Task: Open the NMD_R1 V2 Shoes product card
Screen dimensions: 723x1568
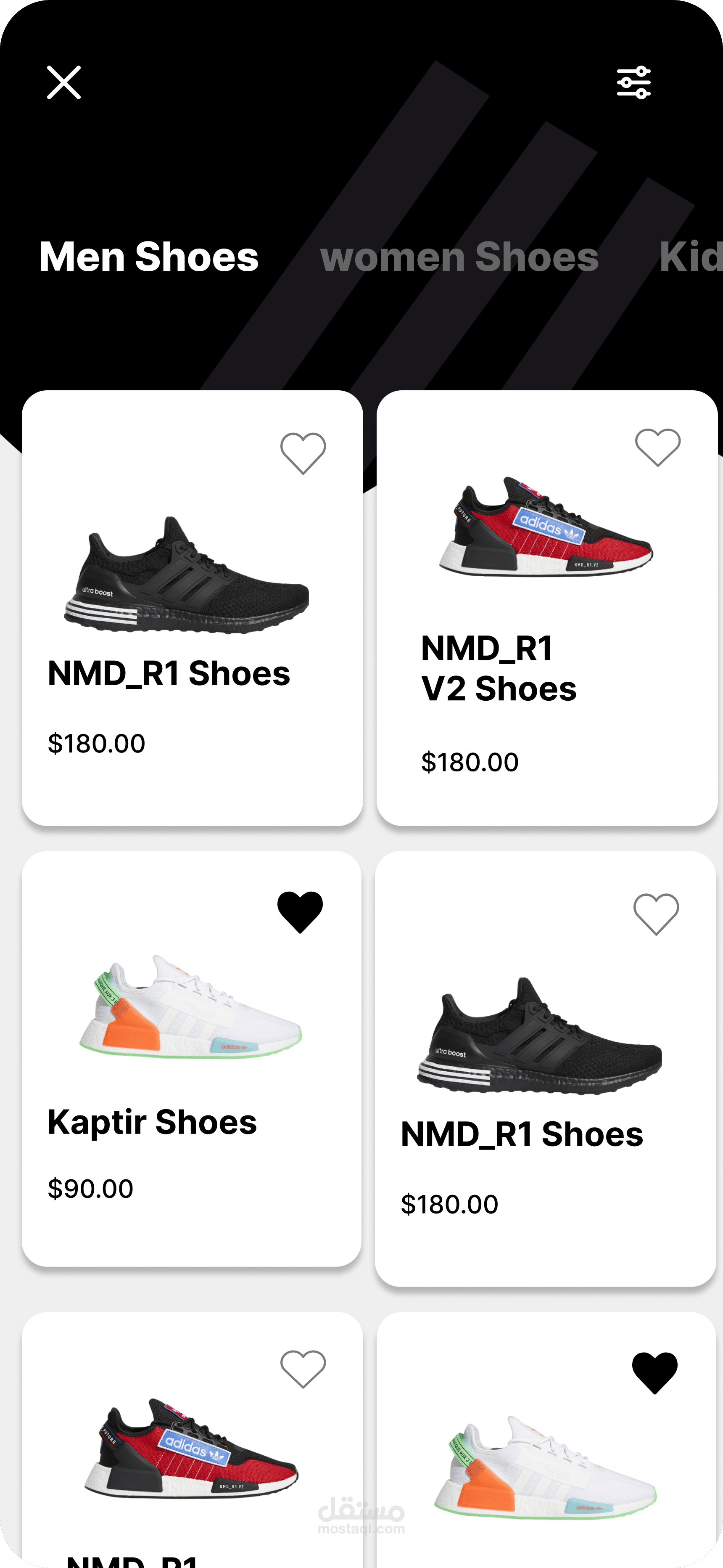Action: 546,609
